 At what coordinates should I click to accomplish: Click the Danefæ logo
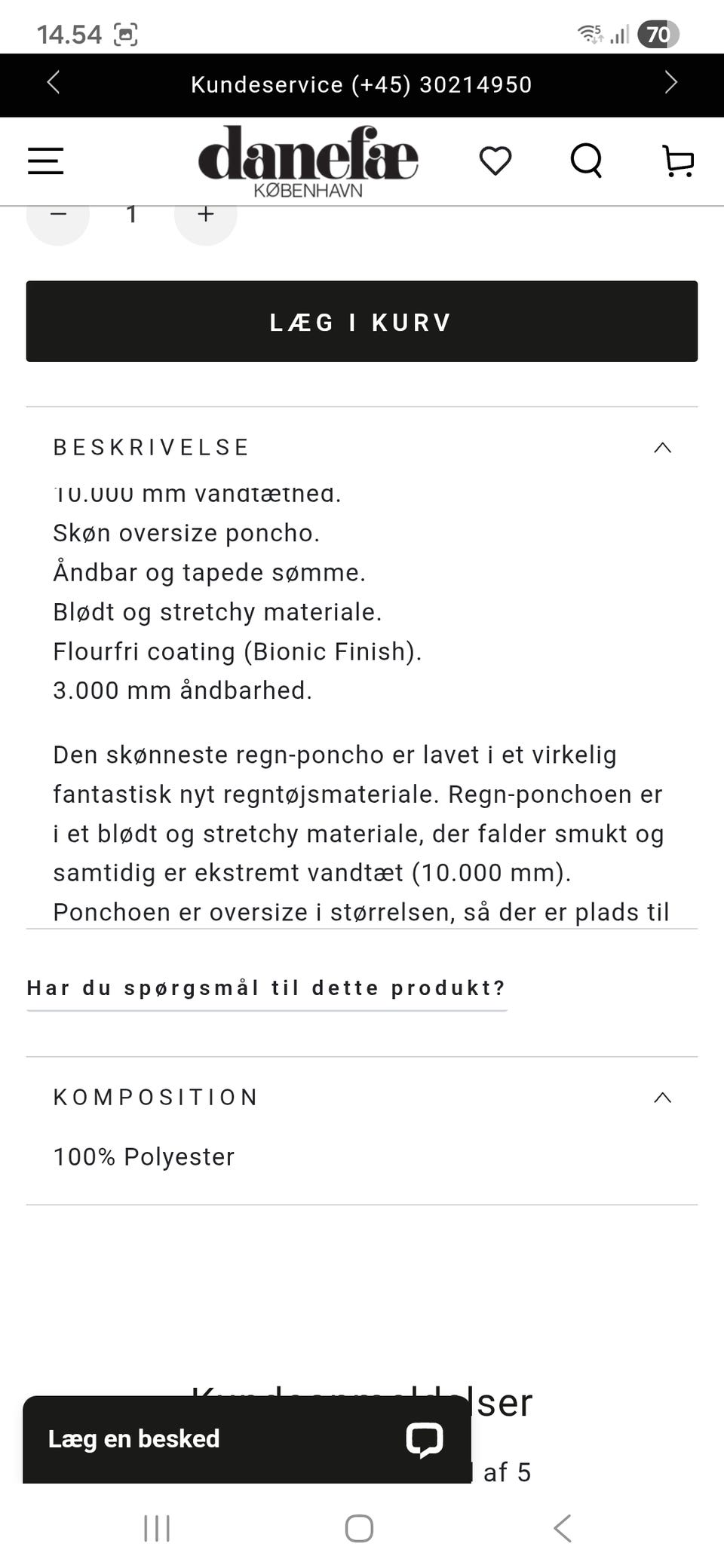[x=309, y=159]
